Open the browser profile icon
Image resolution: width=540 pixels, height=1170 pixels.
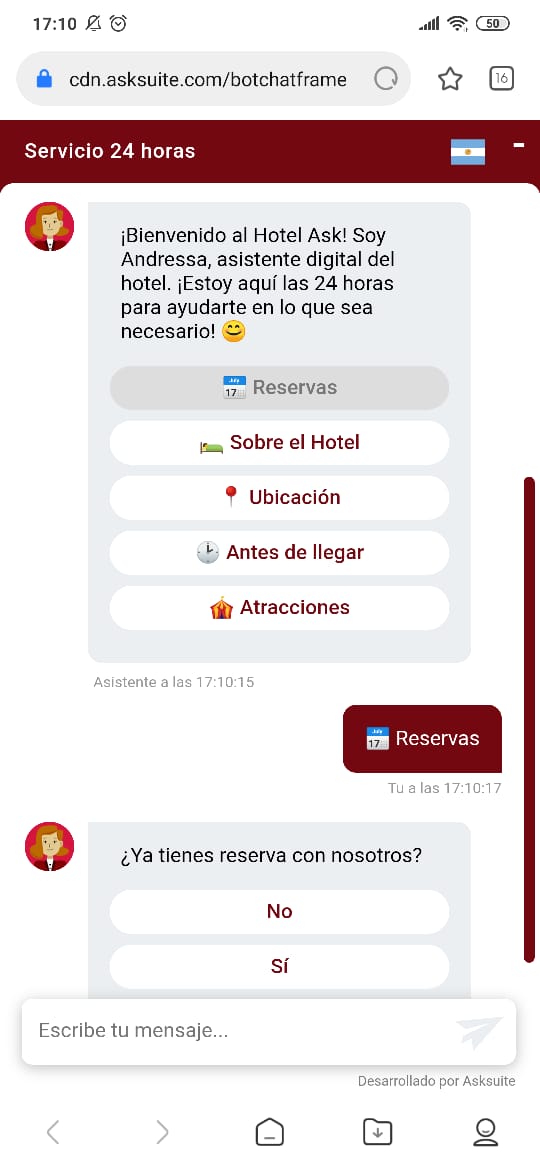[x=486, y=1132]
